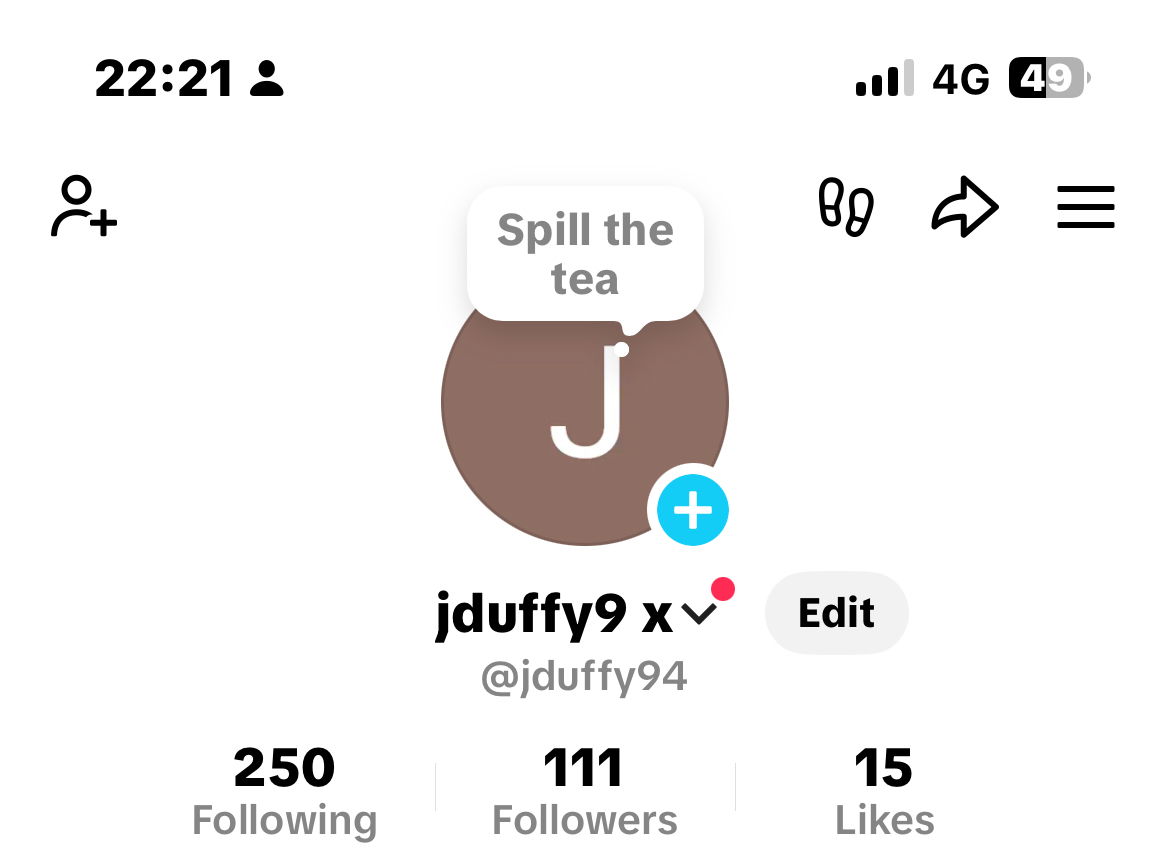Screen dimensions: 1170x848
Task: Expand the account switcher next to jduffy9 x
Action: point(698,614)
